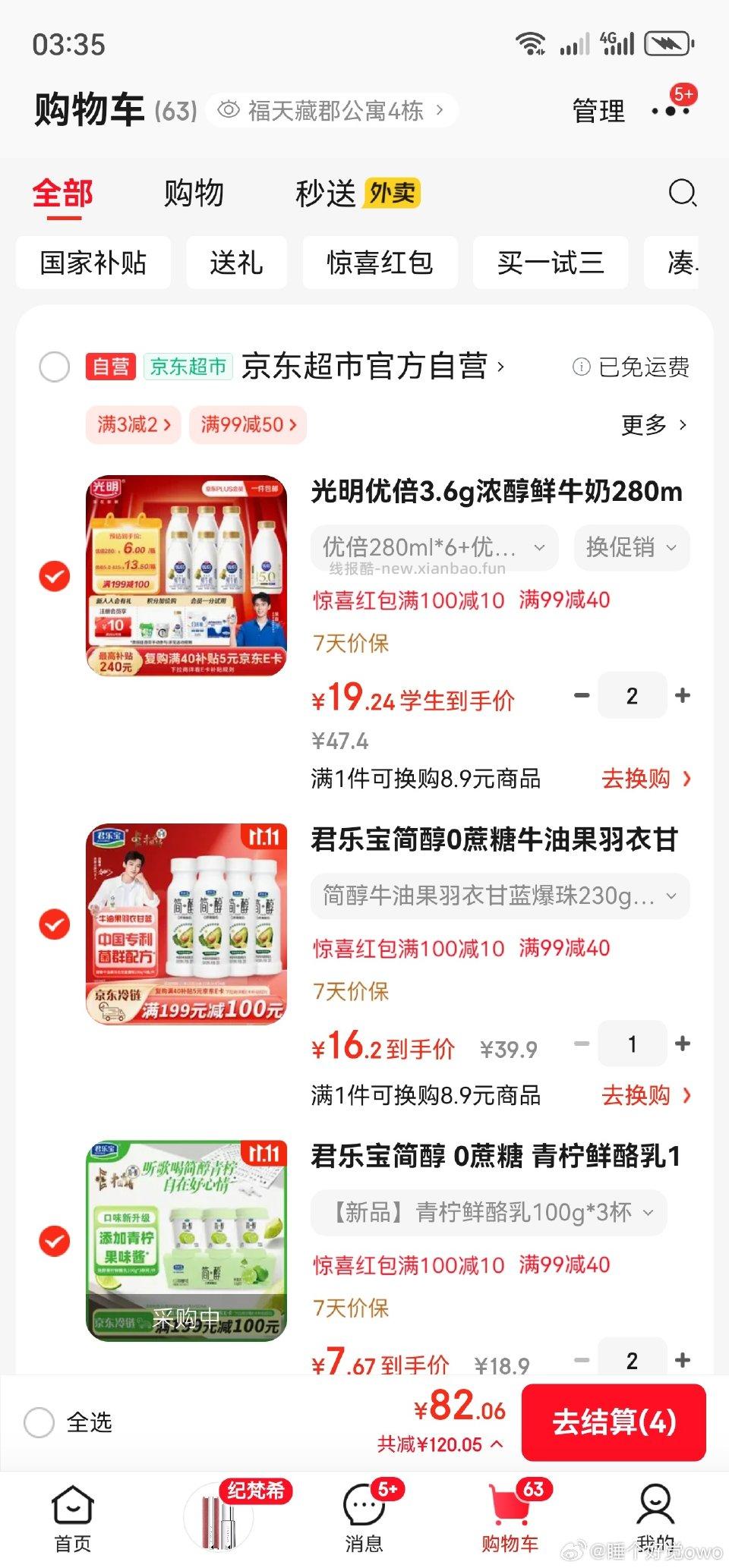729x1568 pixels.
Task: Open the top-right more options icon
Action: [x=670, y=110]
